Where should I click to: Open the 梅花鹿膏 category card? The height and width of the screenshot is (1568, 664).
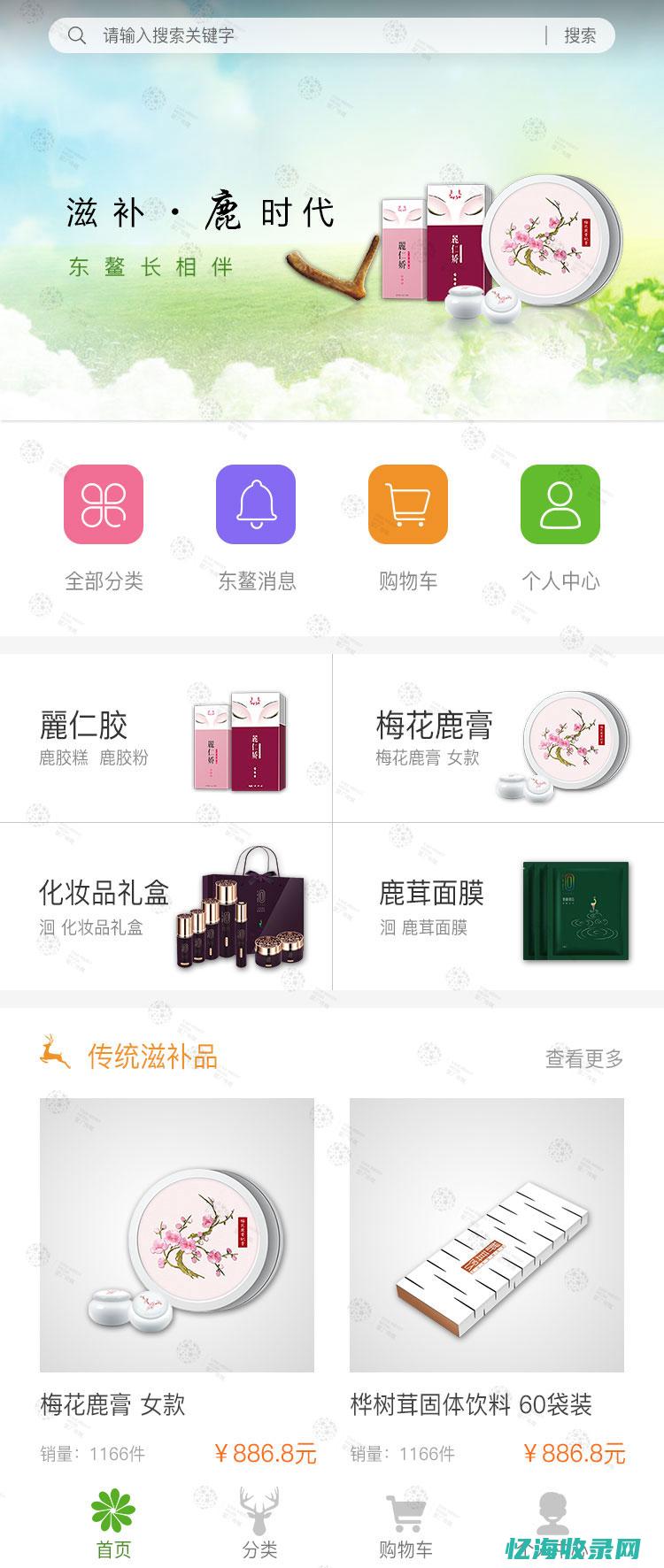[496, 734]
